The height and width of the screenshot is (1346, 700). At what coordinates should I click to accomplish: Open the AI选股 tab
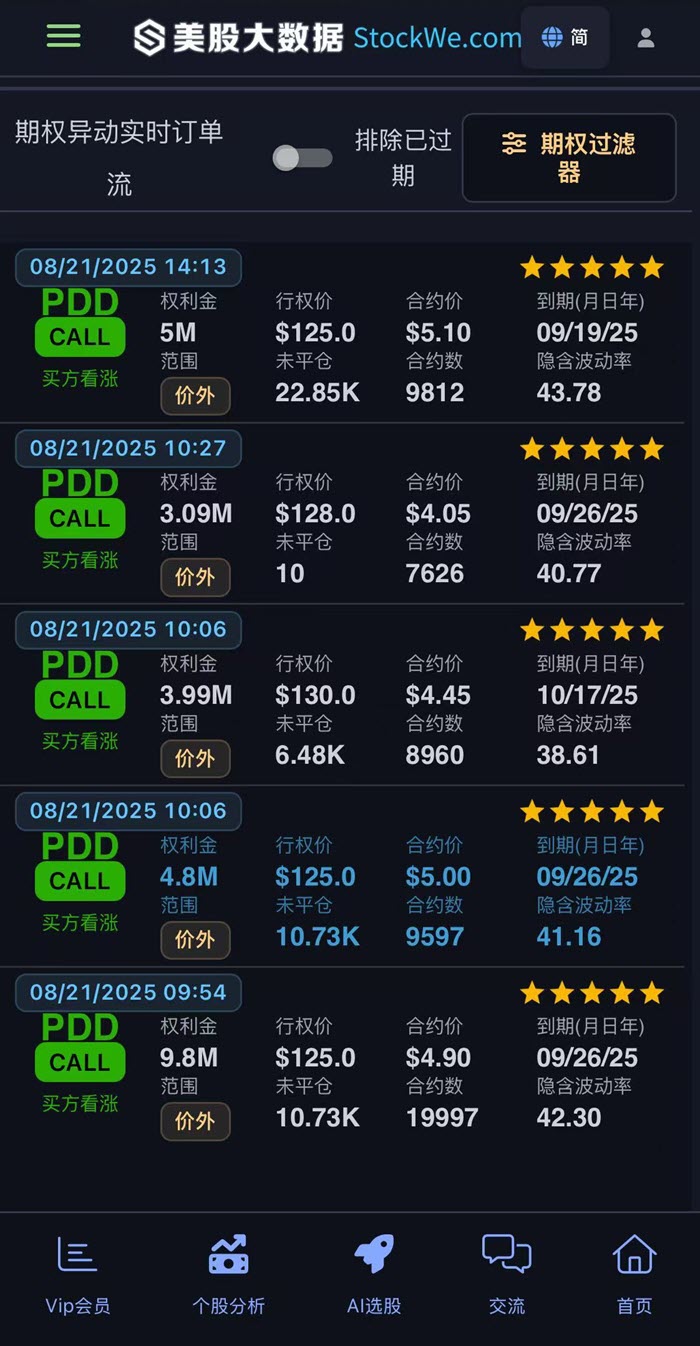tap(374, 1275)
